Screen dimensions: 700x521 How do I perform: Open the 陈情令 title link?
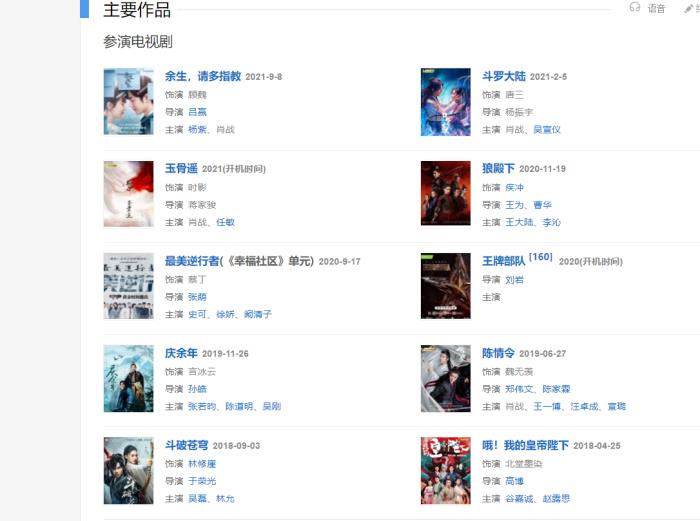click(x=497, y=353)
